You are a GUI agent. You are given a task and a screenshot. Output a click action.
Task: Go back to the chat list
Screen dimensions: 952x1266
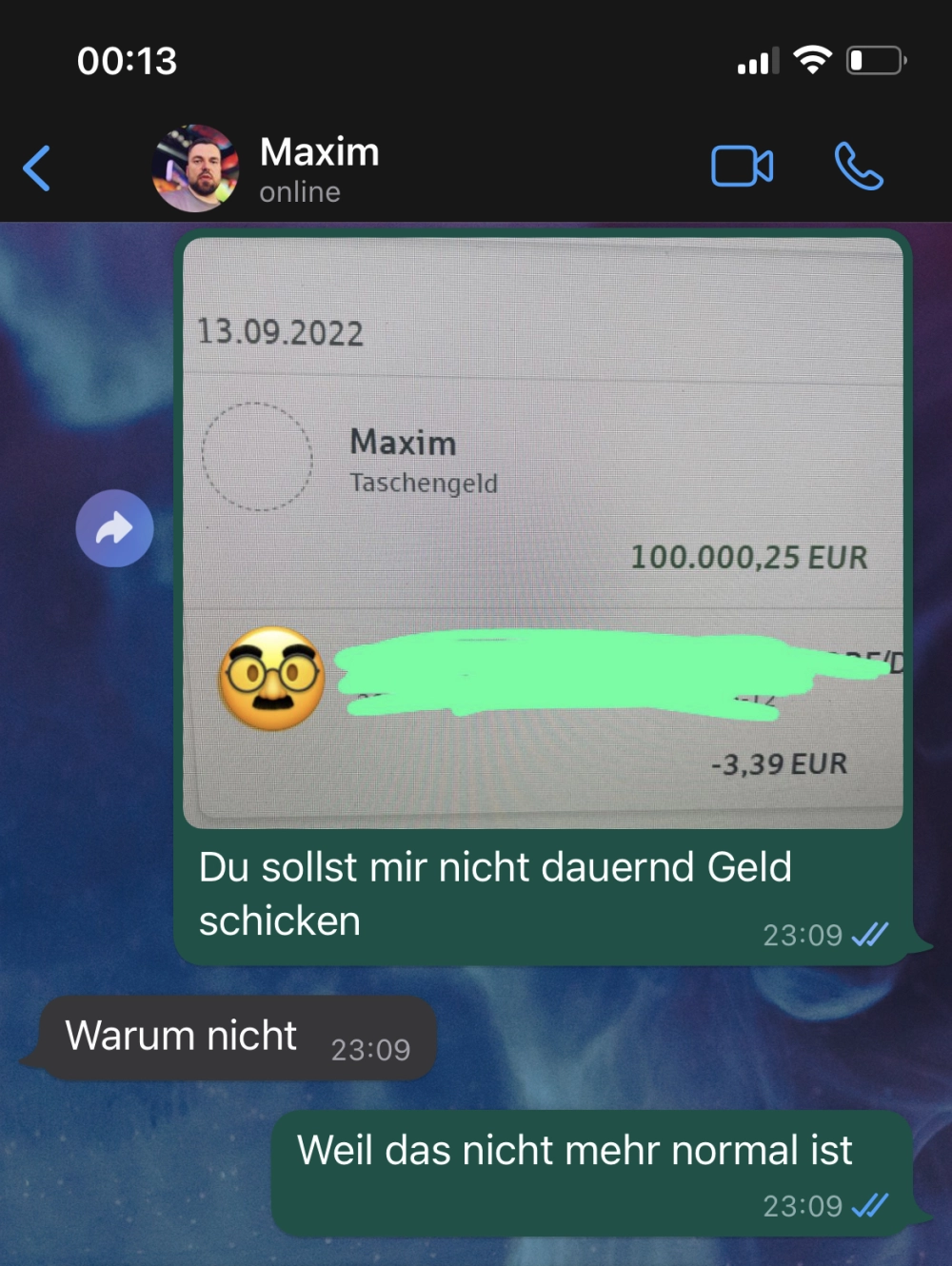tap(38, 168)
